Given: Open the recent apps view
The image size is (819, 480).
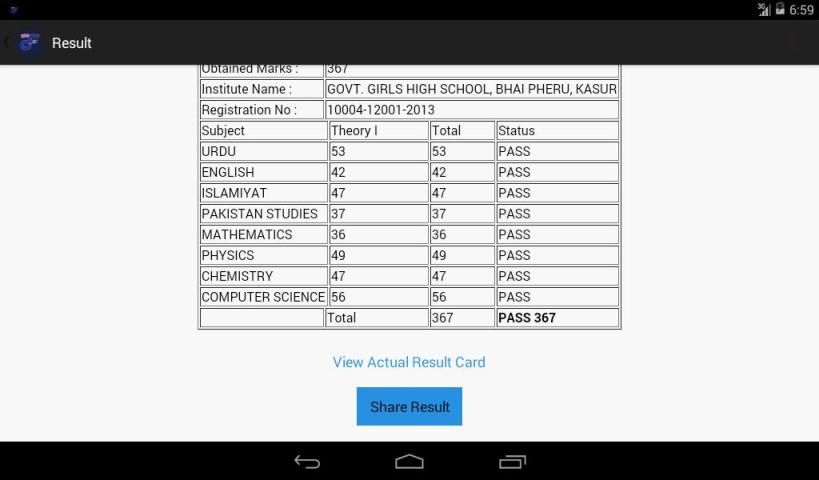Looking at the screenshot, I should pyautogui.click(x=512, y=461).
